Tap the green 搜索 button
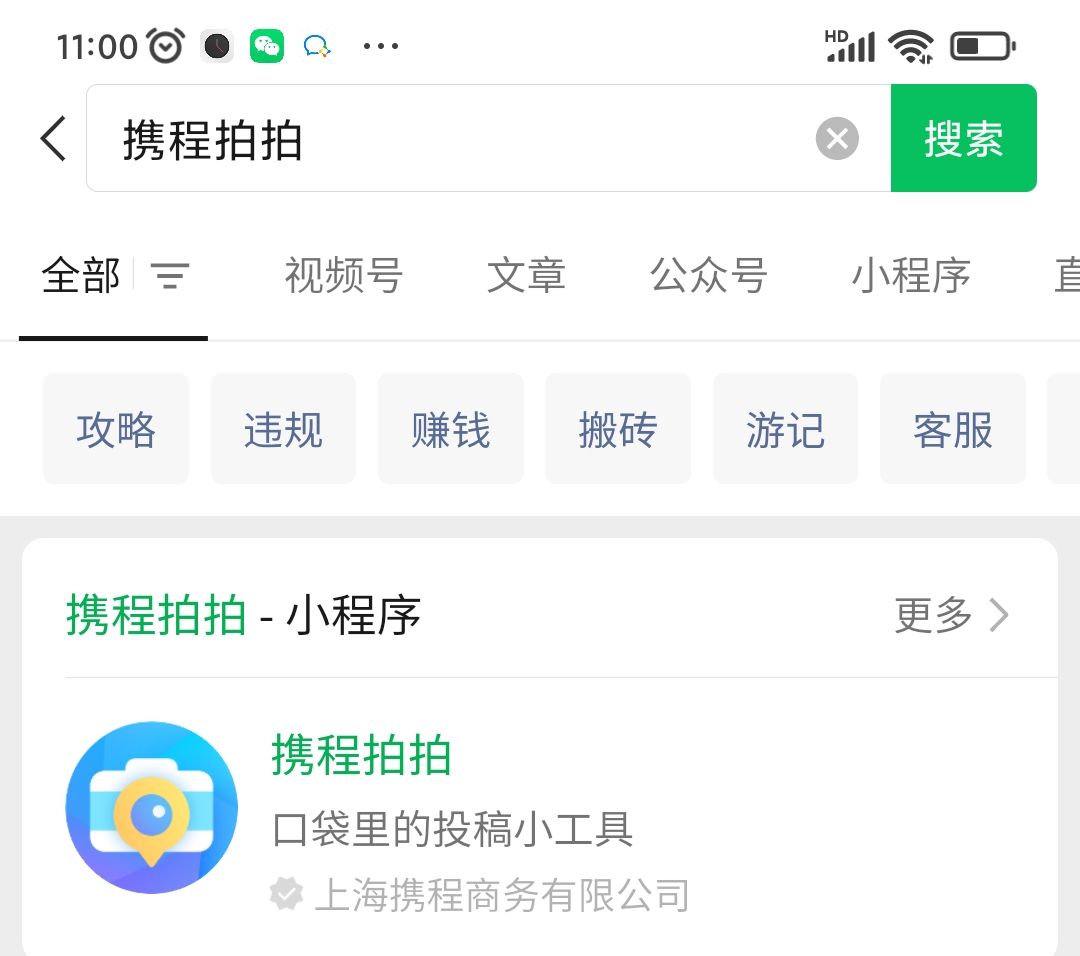The image size is (1080, 956). tap(963, 138)
